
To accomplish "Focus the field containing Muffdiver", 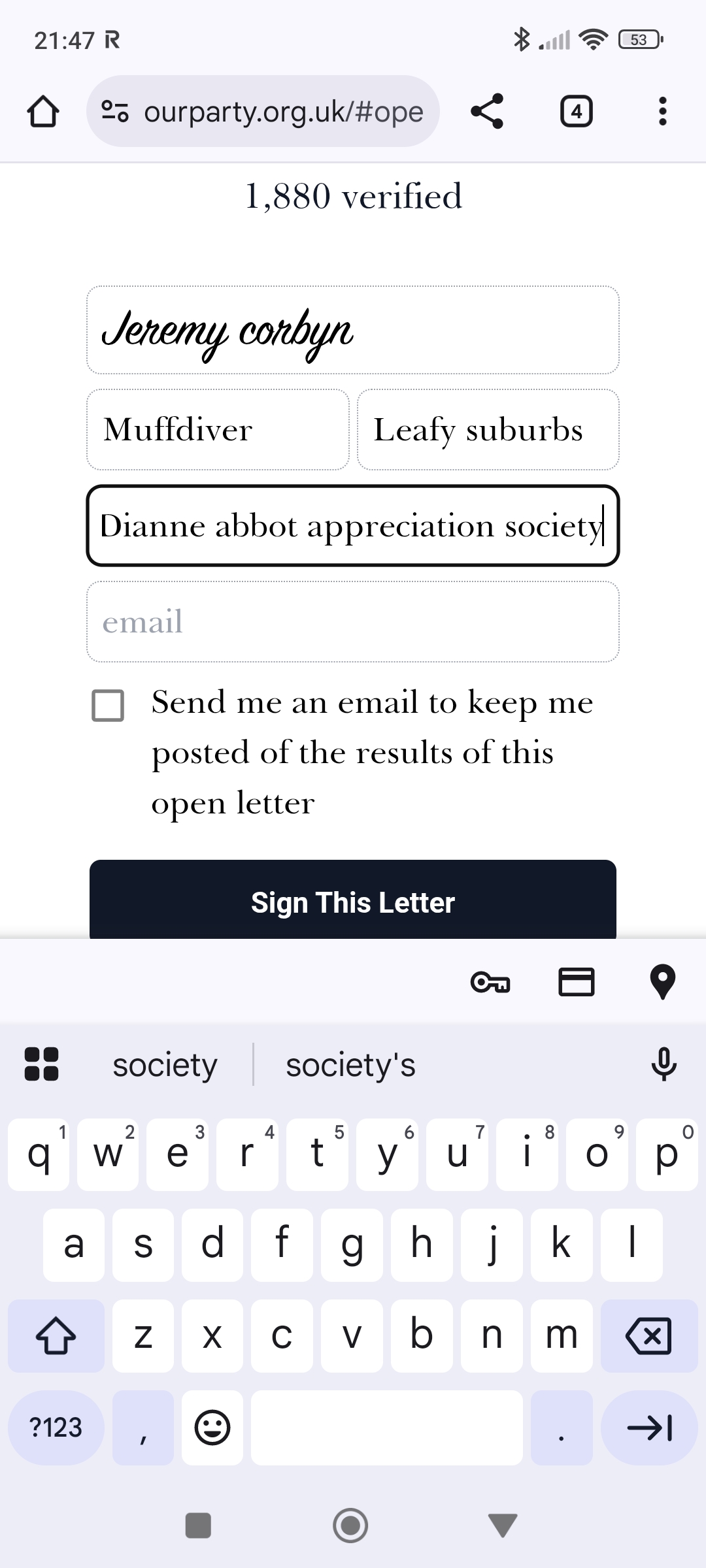I will [218, 430].
